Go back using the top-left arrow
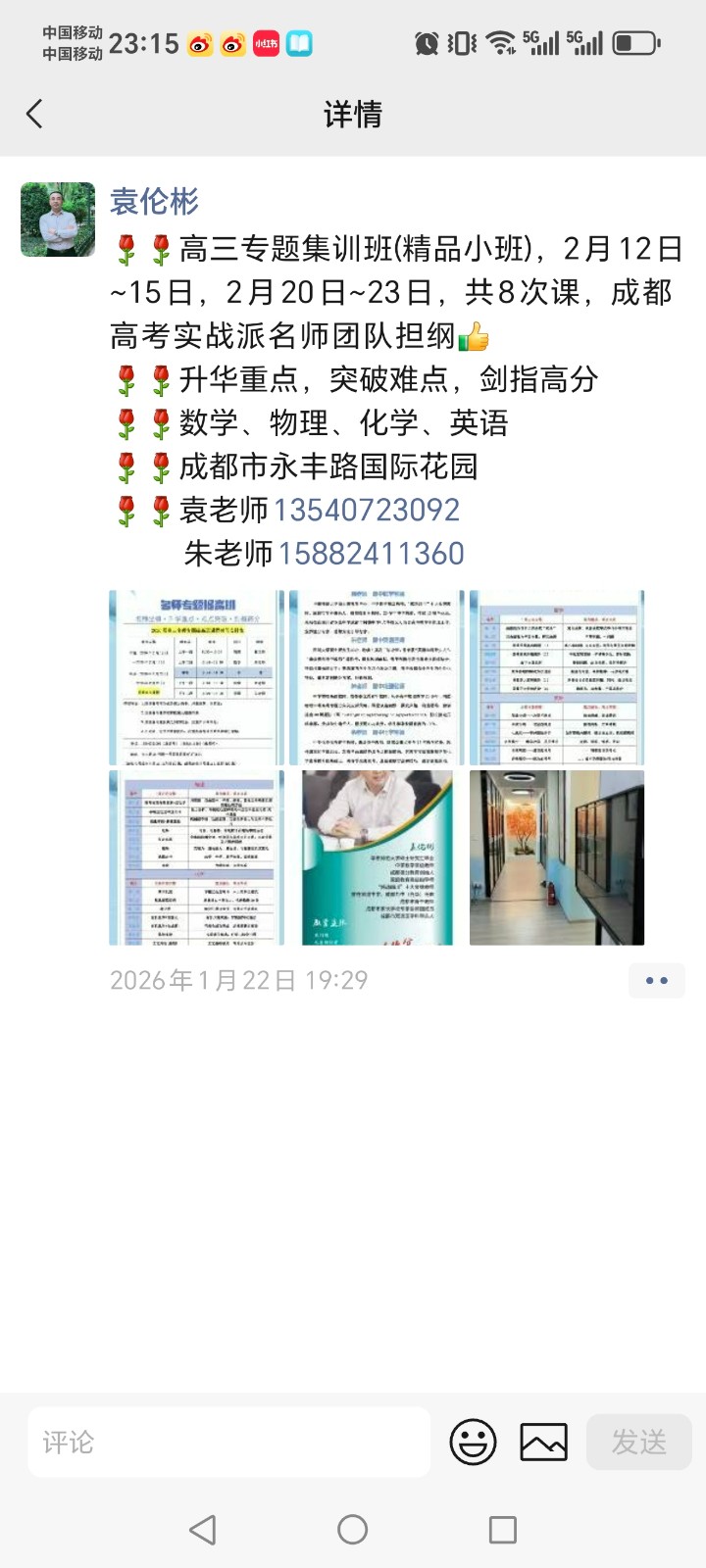 [x=35, y=115]
